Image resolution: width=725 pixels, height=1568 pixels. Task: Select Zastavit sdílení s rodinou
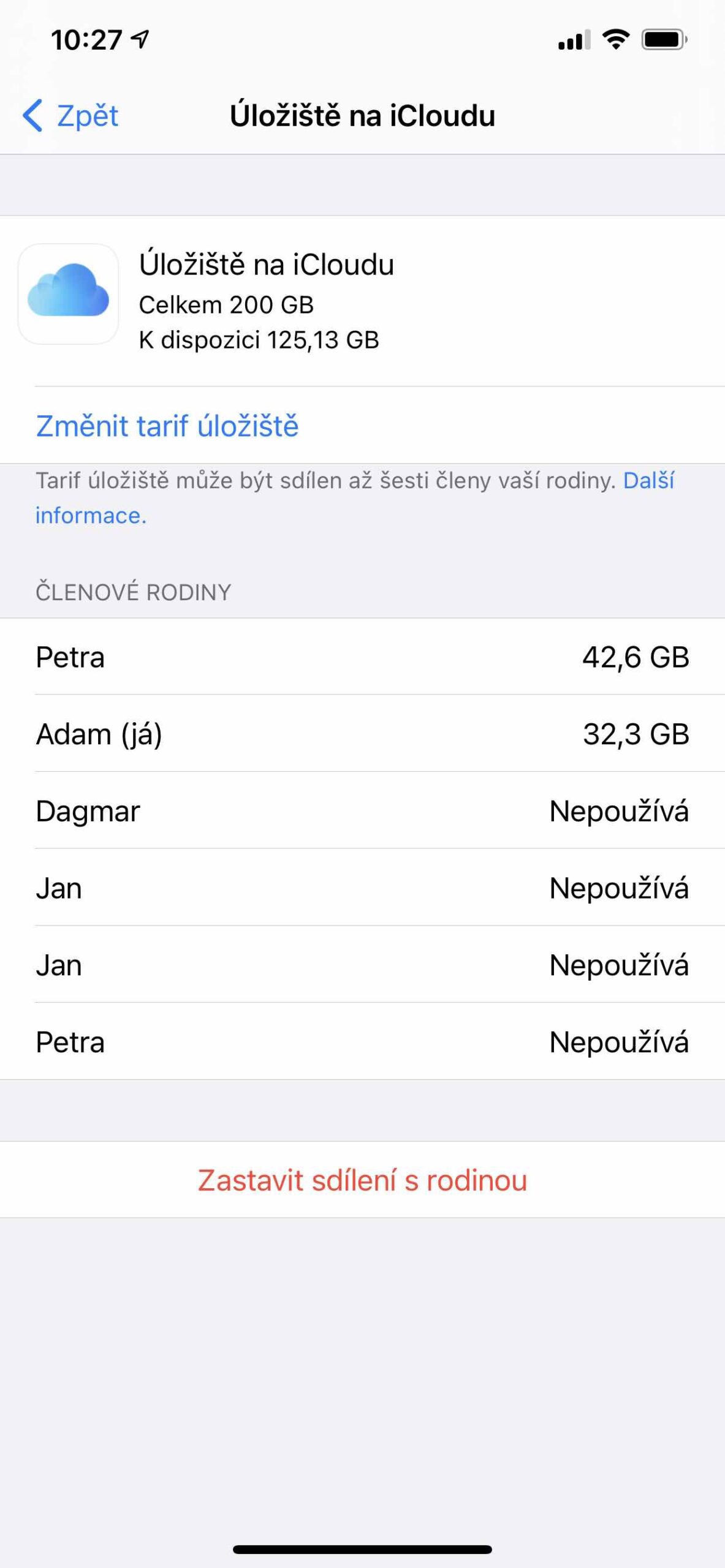coord(362,1180)
